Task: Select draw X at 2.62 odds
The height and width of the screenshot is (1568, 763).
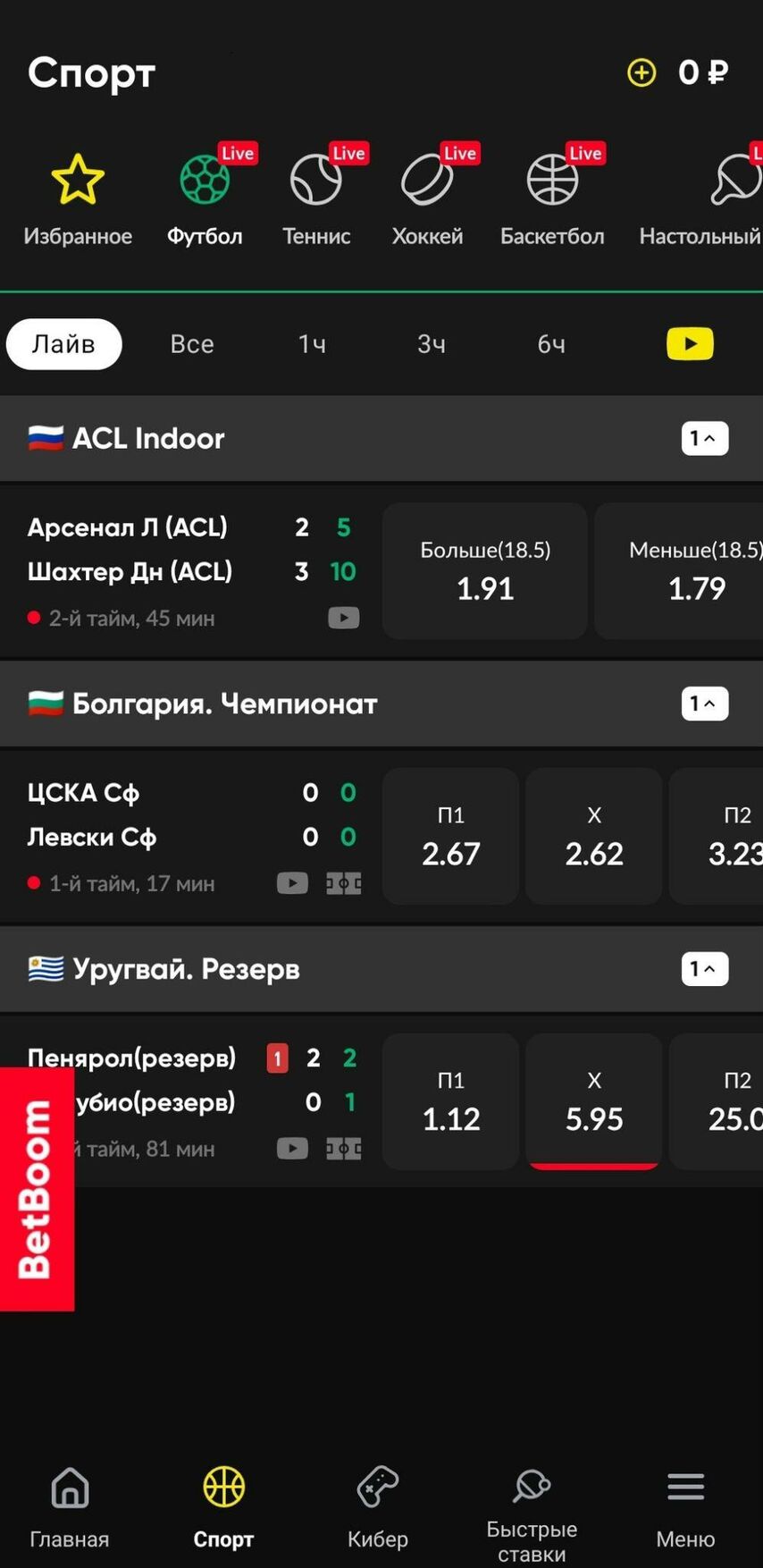Action: coord(594,836)
